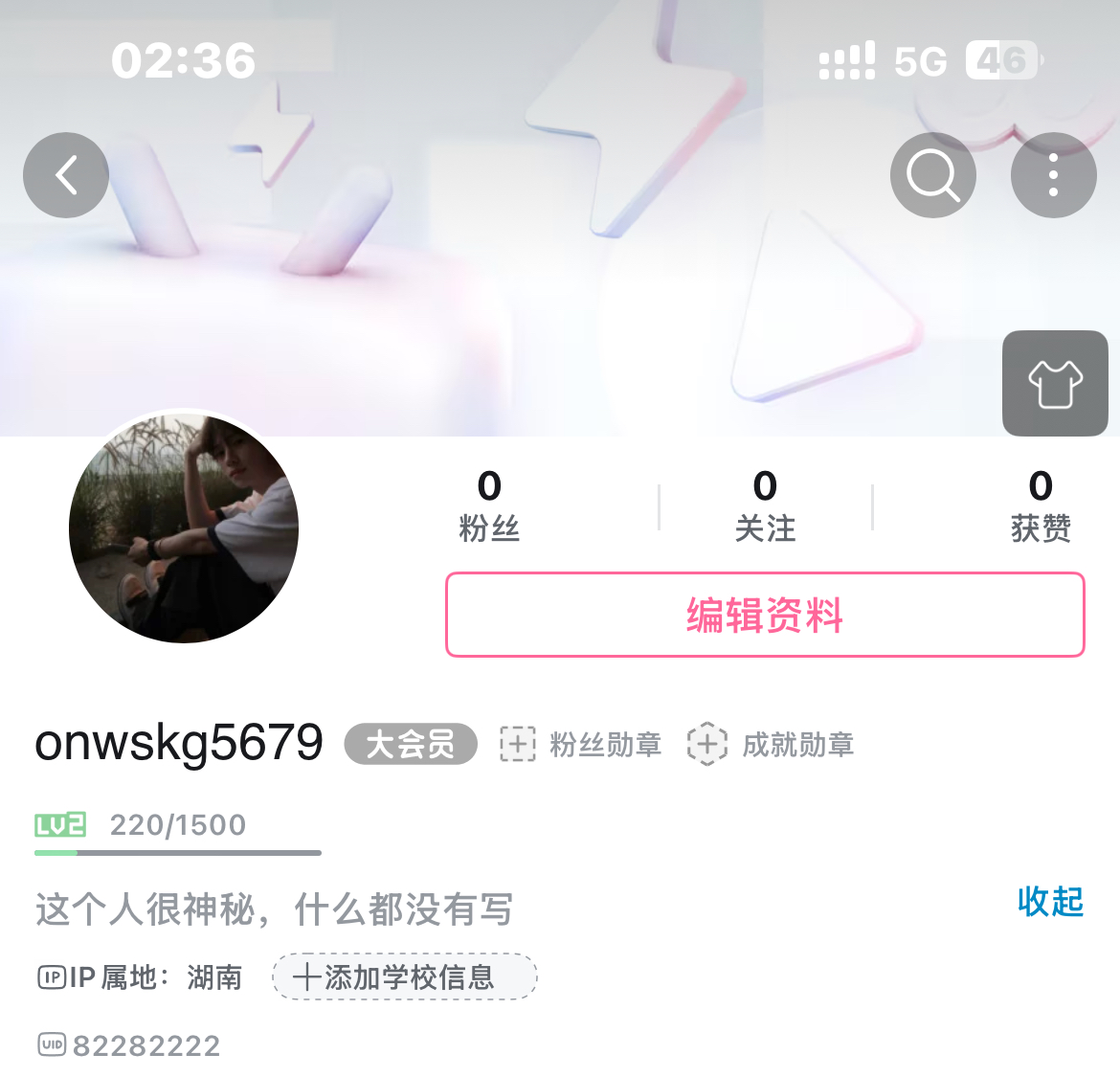Tap the 编辑资料 edit profile button
Image resolution: width=1120 pixels, height=1077 pixels.
[765, 615]
